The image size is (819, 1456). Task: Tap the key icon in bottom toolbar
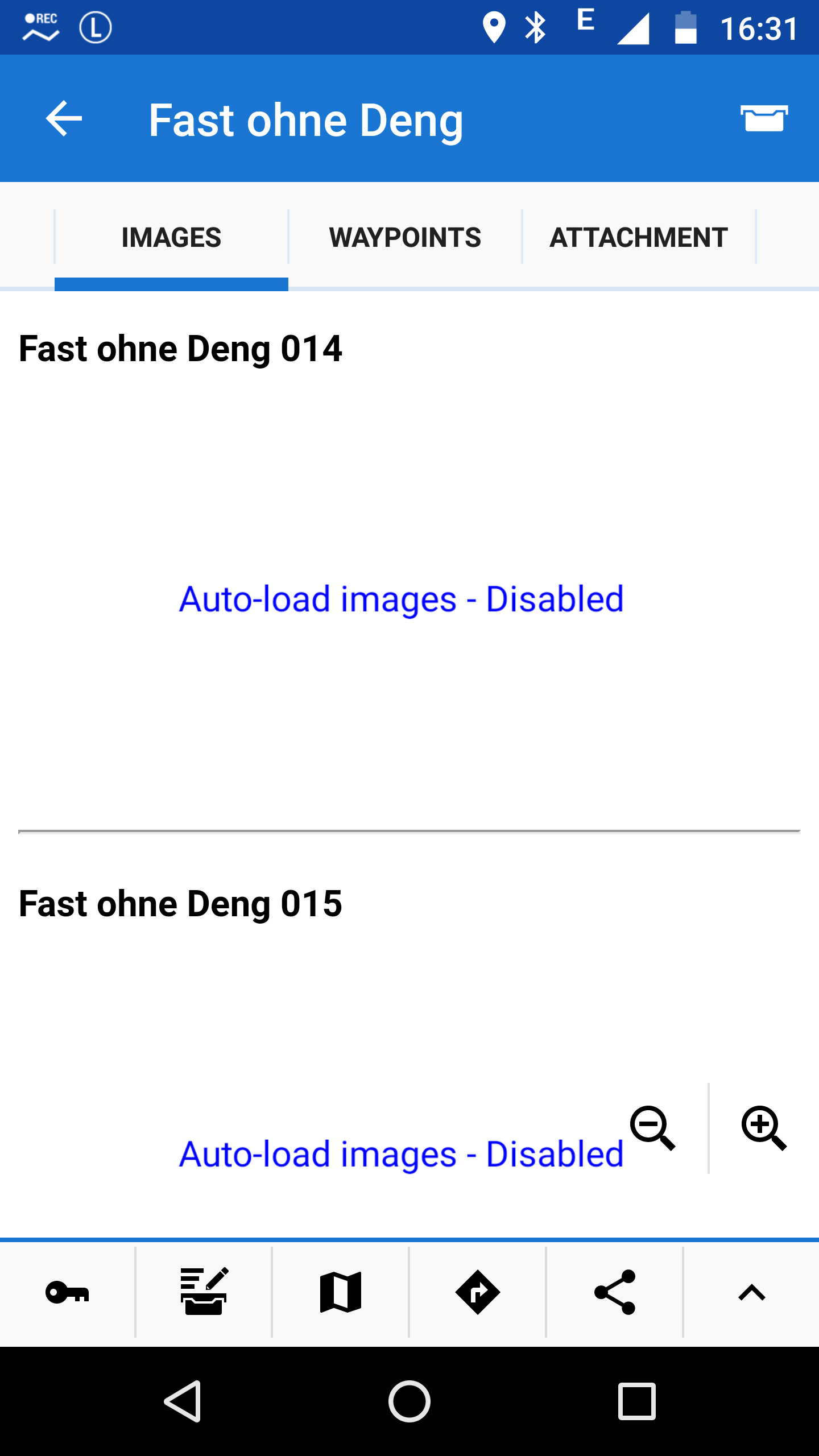[x=67, y=1292]
